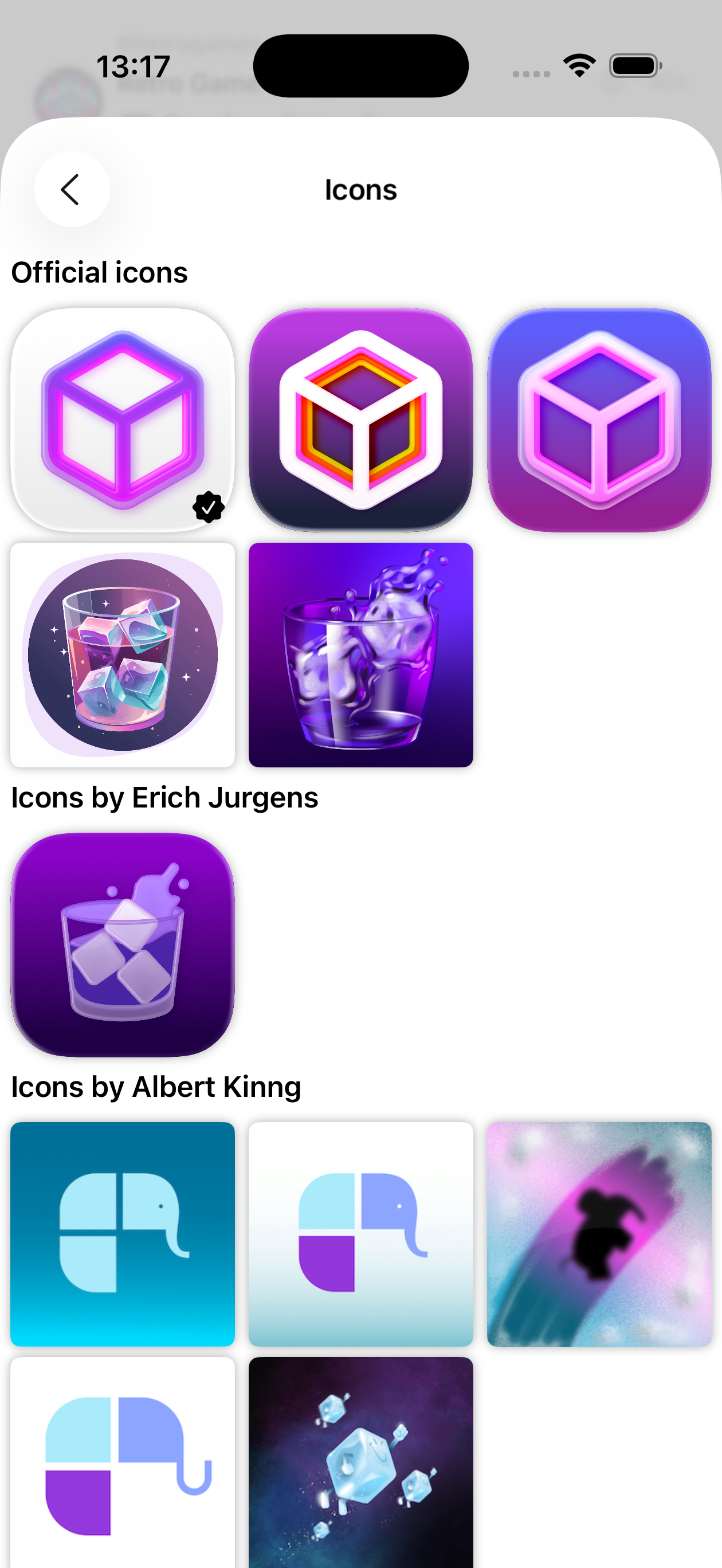Pick the blue gradient cube icon
This screenshot has height=1568, width=722.
599,420
